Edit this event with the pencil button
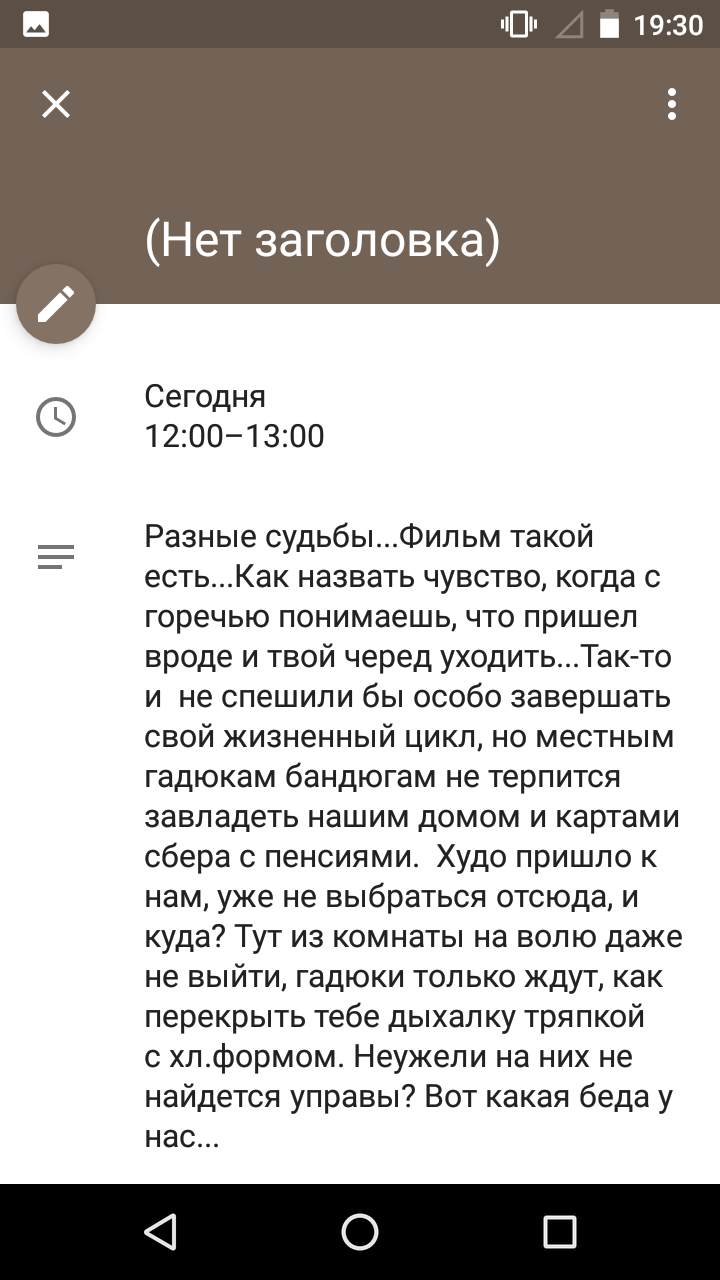The height and width of the screenshot is (1280, 720). pyautogui.click(x=56, y=304)
